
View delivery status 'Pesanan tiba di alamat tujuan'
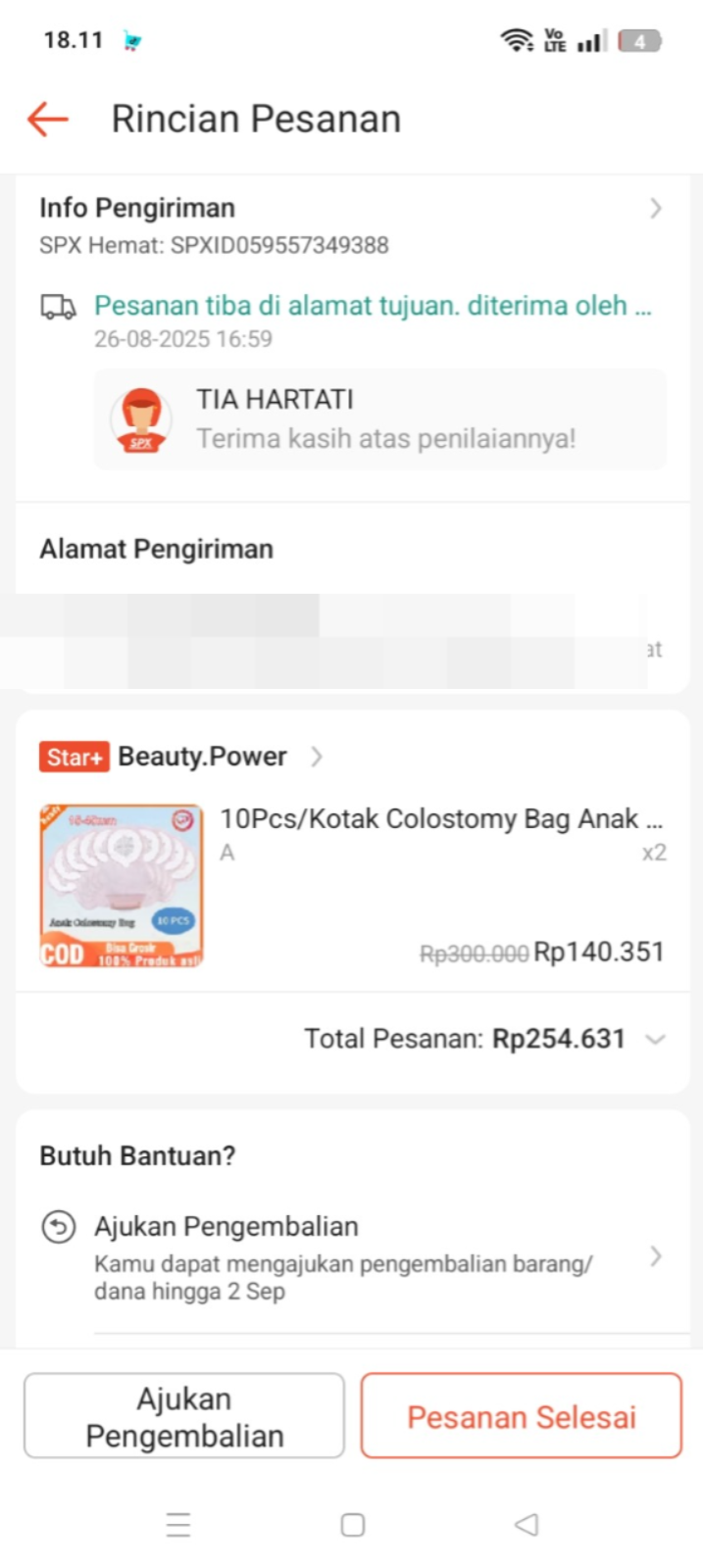[373, 306]
